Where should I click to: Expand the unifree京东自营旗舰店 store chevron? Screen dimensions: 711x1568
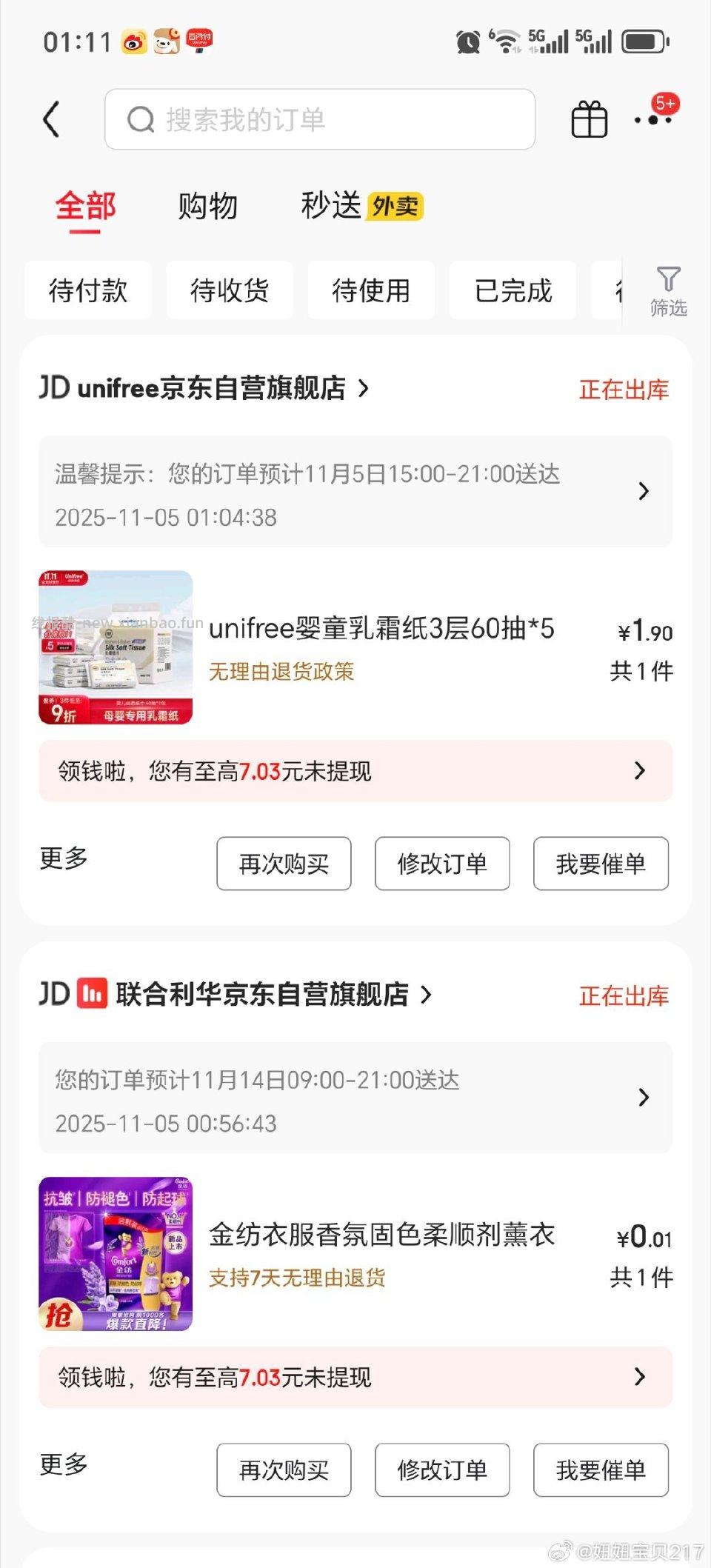(362, 388)
